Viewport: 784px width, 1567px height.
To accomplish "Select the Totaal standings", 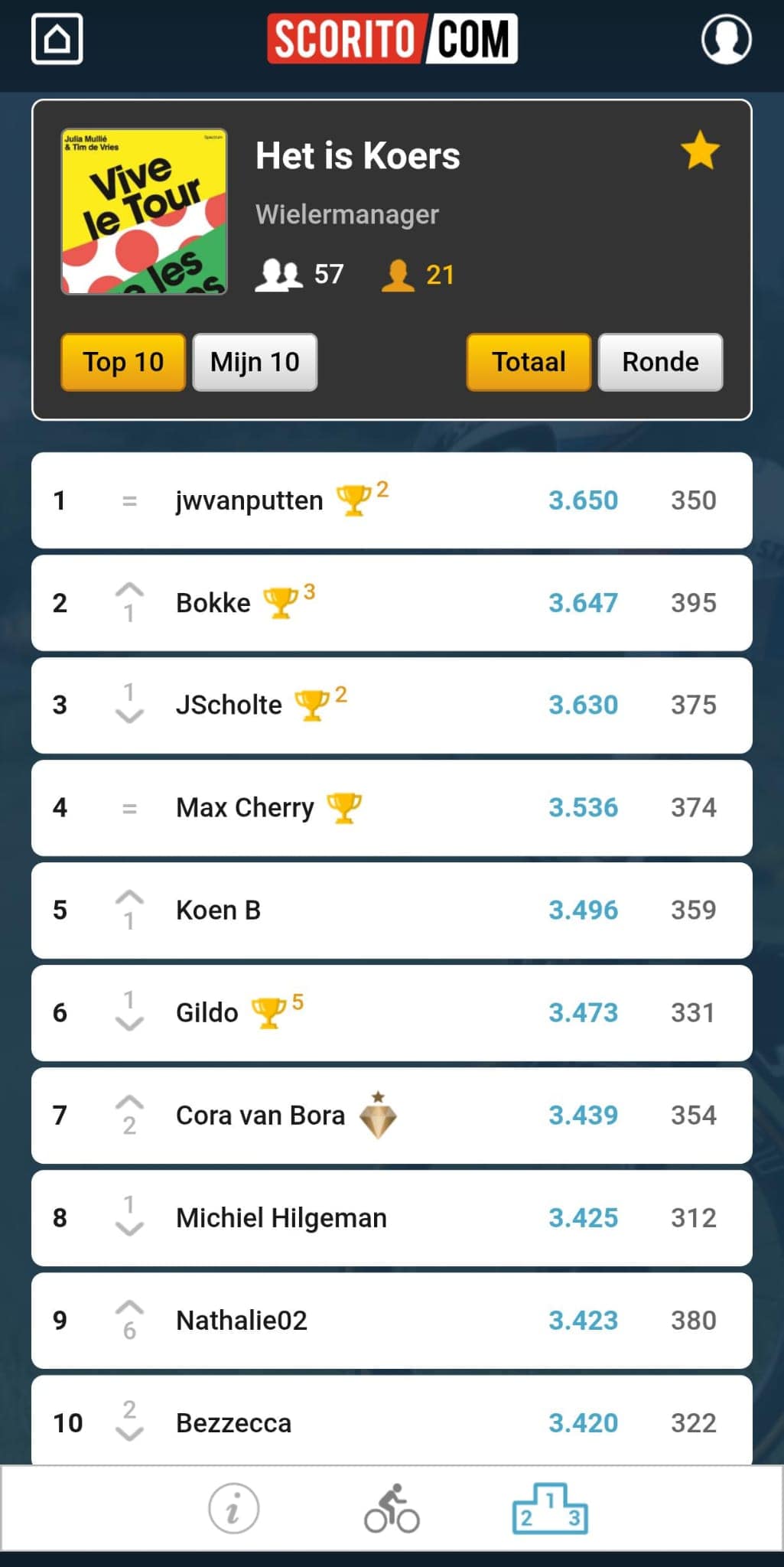I will coord(529,362).
